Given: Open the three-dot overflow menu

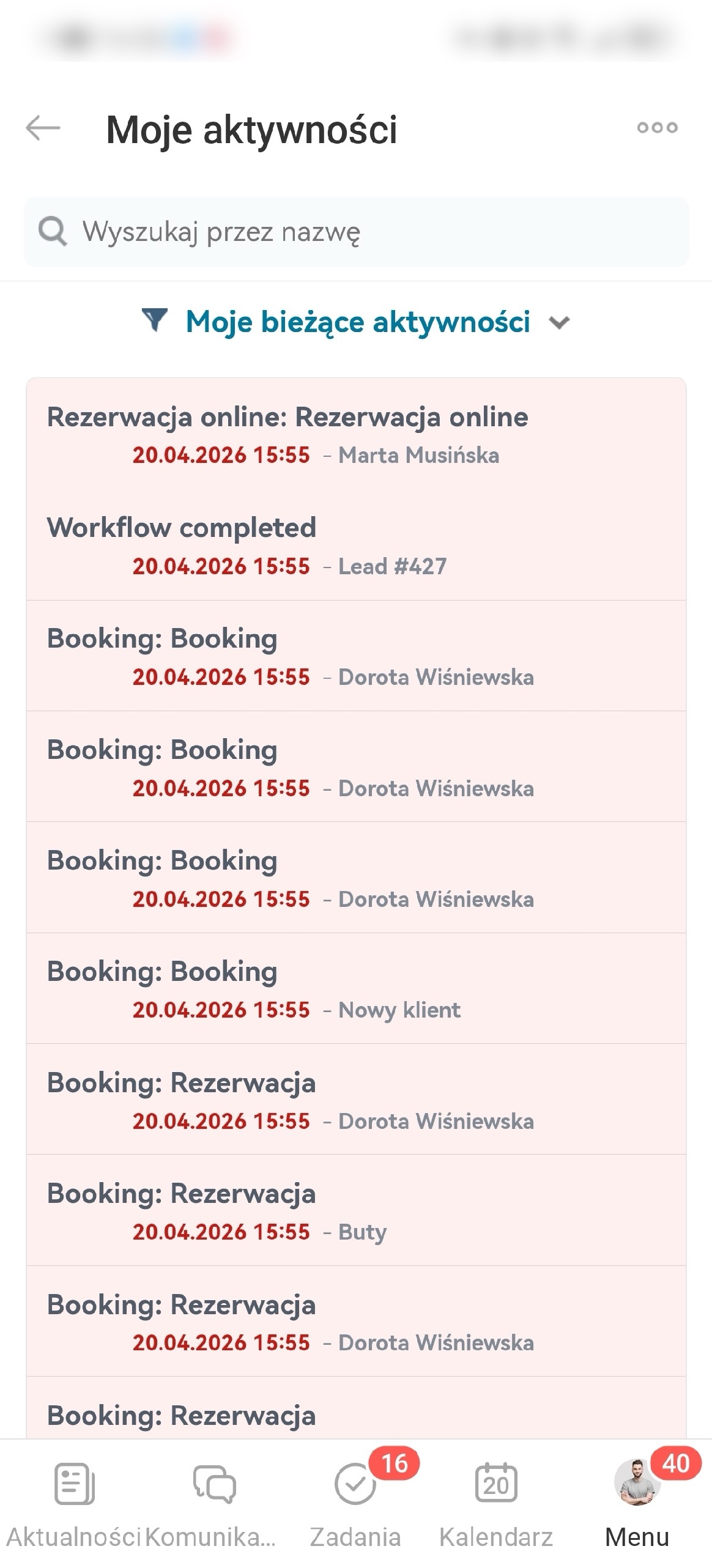Looking at the screenshot, I should pyautogui.click(x=657, y=128).
